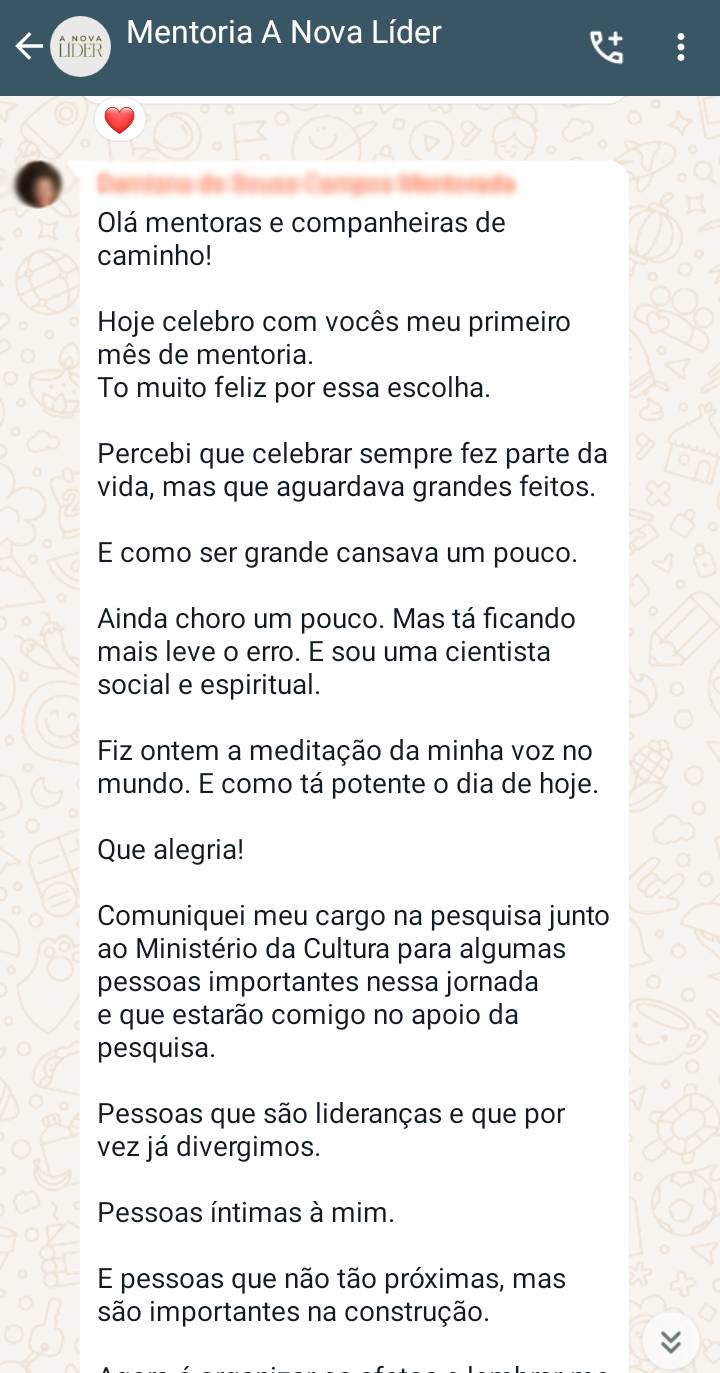Tap the chat header bar area

tap(360, 46)
